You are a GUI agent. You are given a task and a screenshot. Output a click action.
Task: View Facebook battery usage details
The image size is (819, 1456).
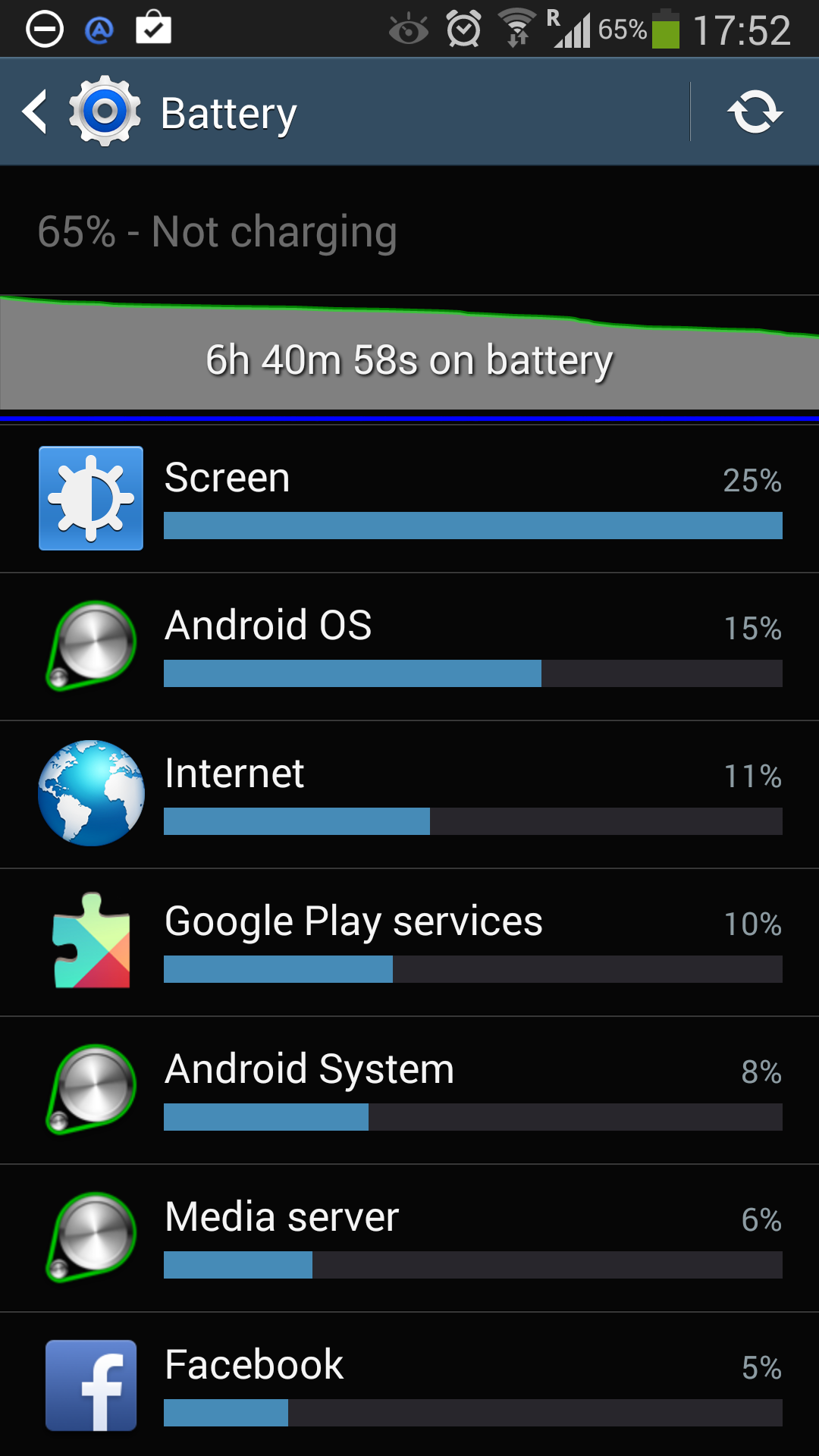pos(409,1385)
